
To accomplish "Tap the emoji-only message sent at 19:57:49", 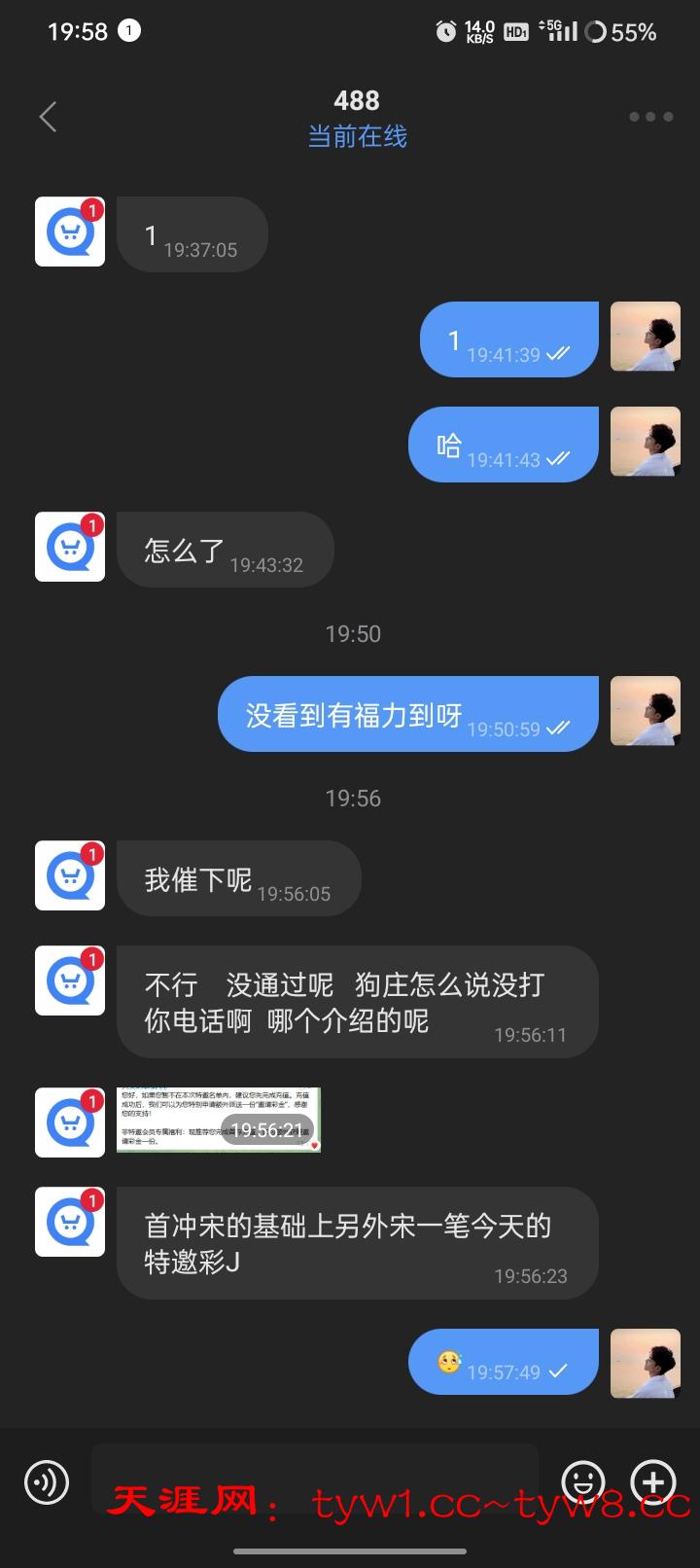I will pos(503,1362).
